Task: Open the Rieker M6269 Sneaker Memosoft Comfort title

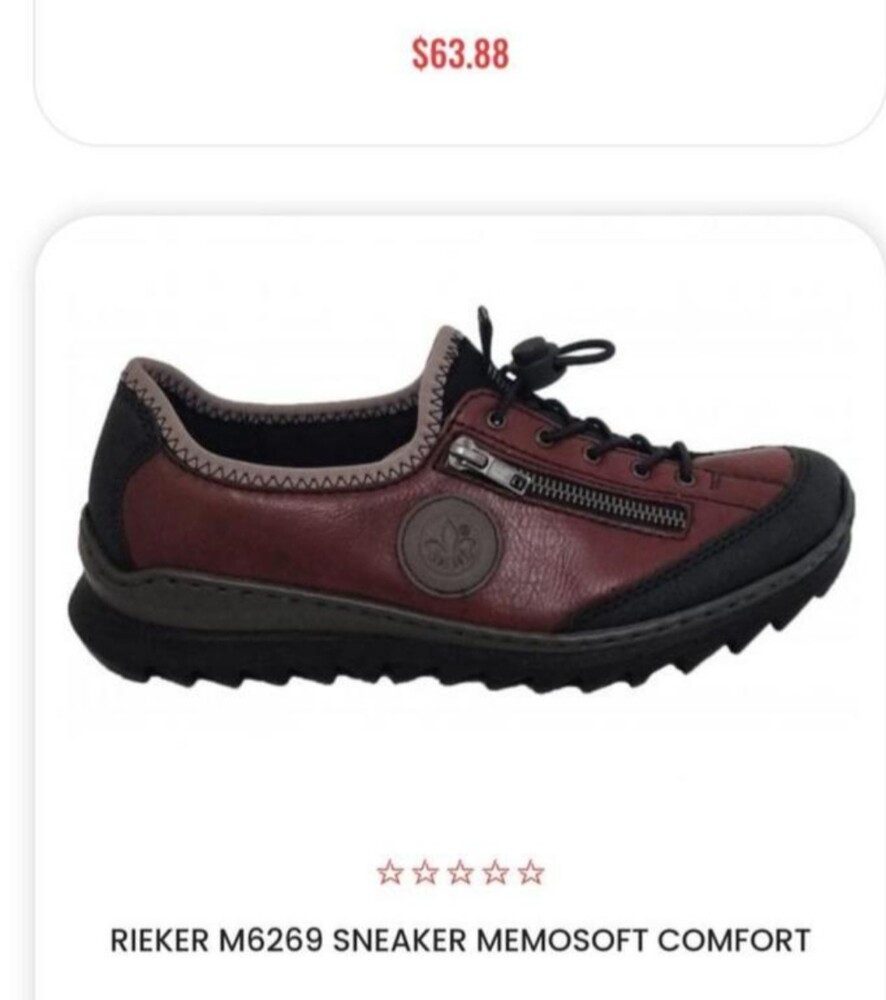Action: [459, 941]
